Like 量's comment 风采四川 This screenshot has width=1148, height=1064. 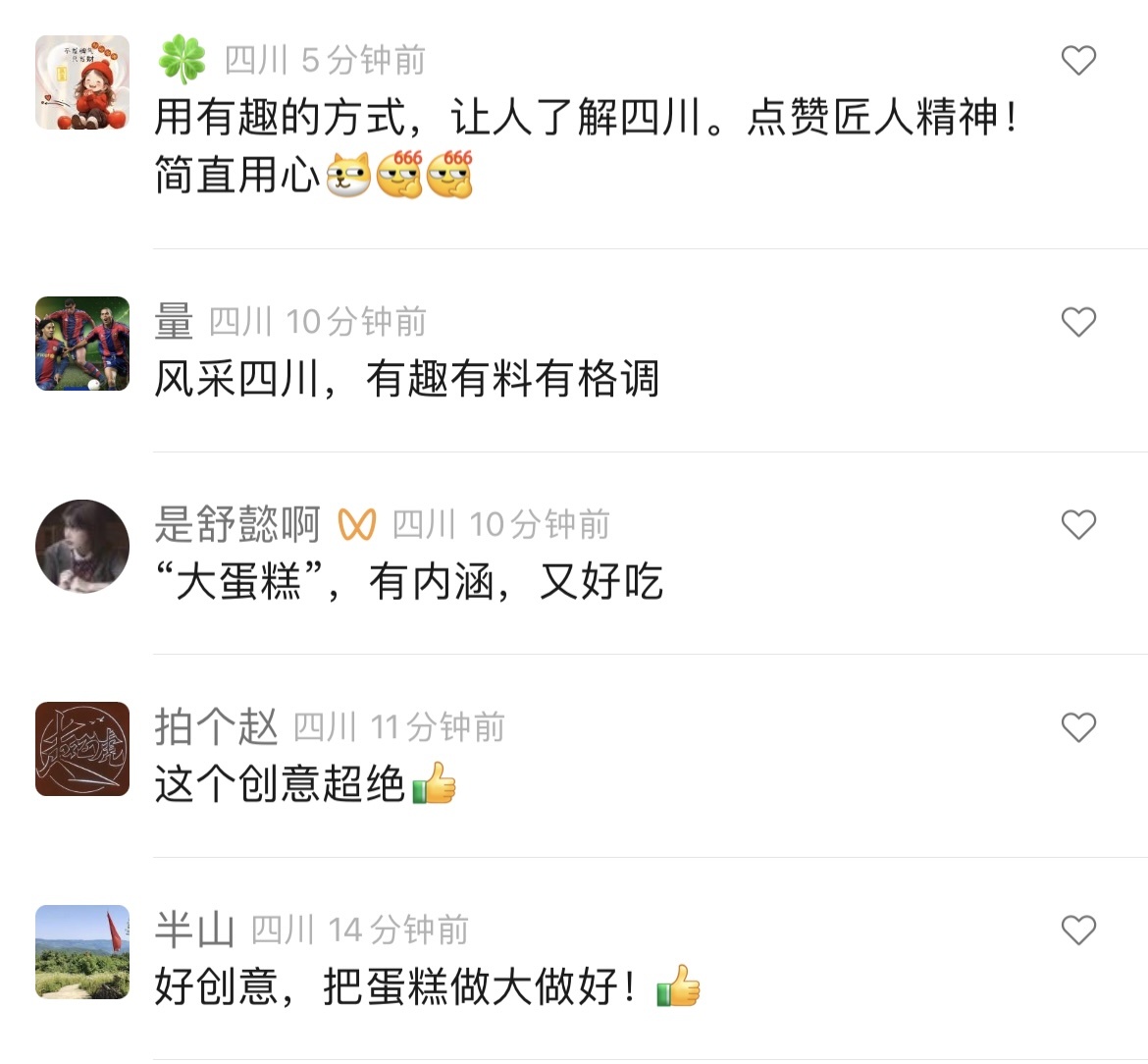coord(1078,322)
